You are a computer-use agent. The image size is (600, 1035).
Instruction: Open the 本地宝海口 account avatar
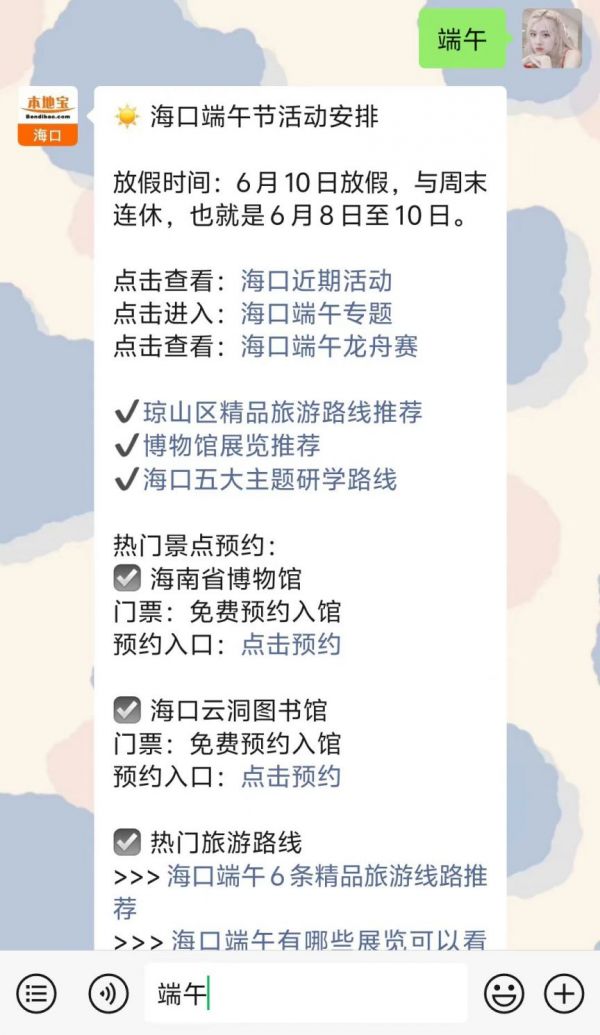tap(47, 116)
